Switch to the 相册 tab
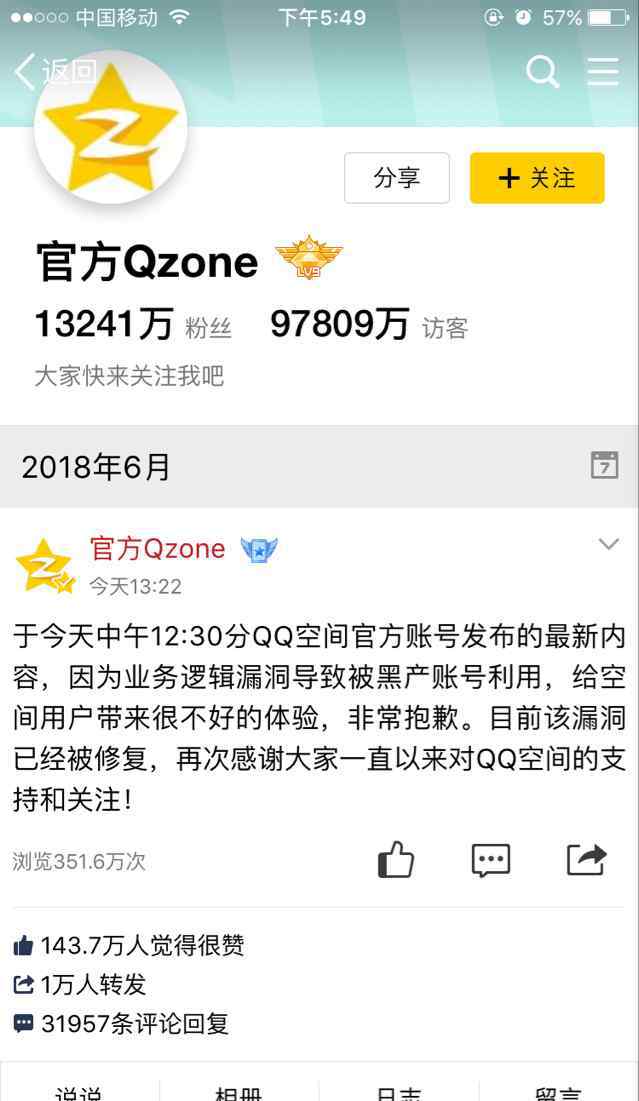 [x=239, y=1092]
